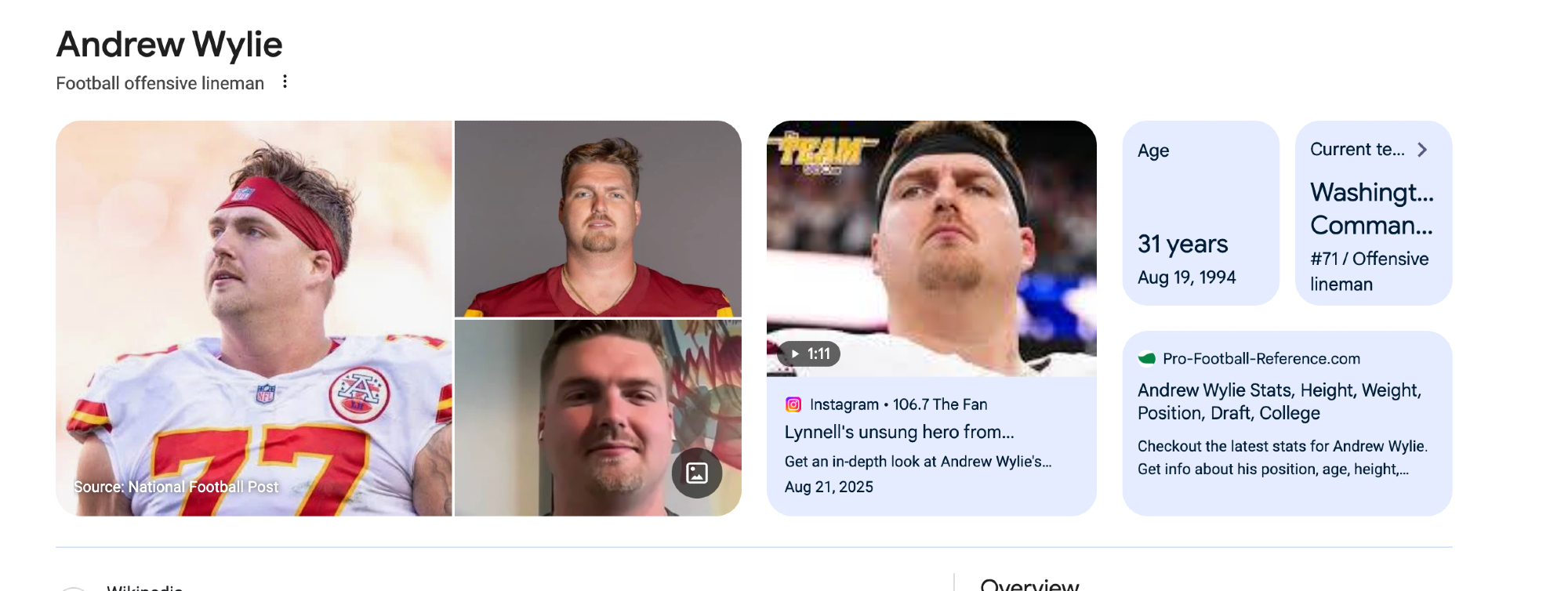Play the 106.7 The Fan Instagram video
This screenshot has width=1568, height=591.
coord(931,248)
